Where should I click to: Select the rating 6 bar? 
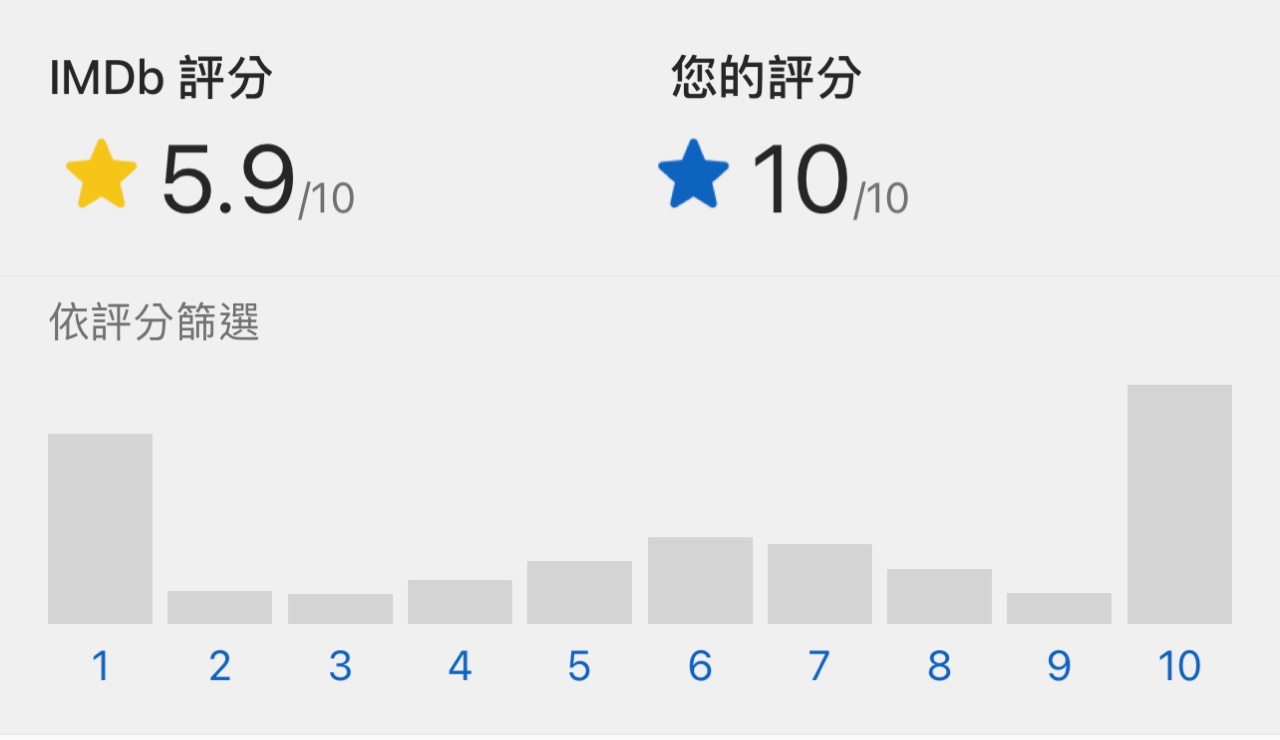click(x=700, y=581)
